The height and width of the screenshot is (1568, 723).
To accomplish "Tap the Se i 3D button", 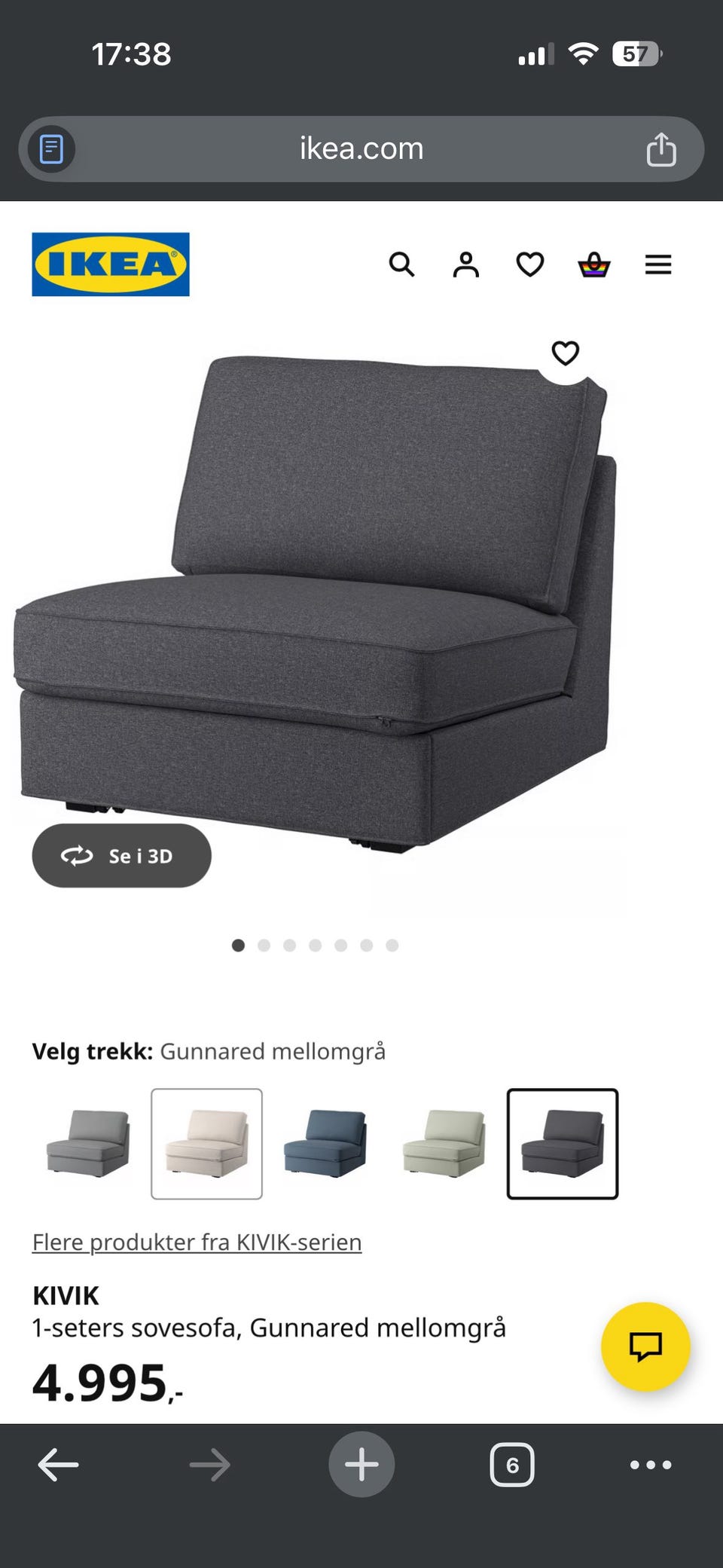I will pos(121,855).
